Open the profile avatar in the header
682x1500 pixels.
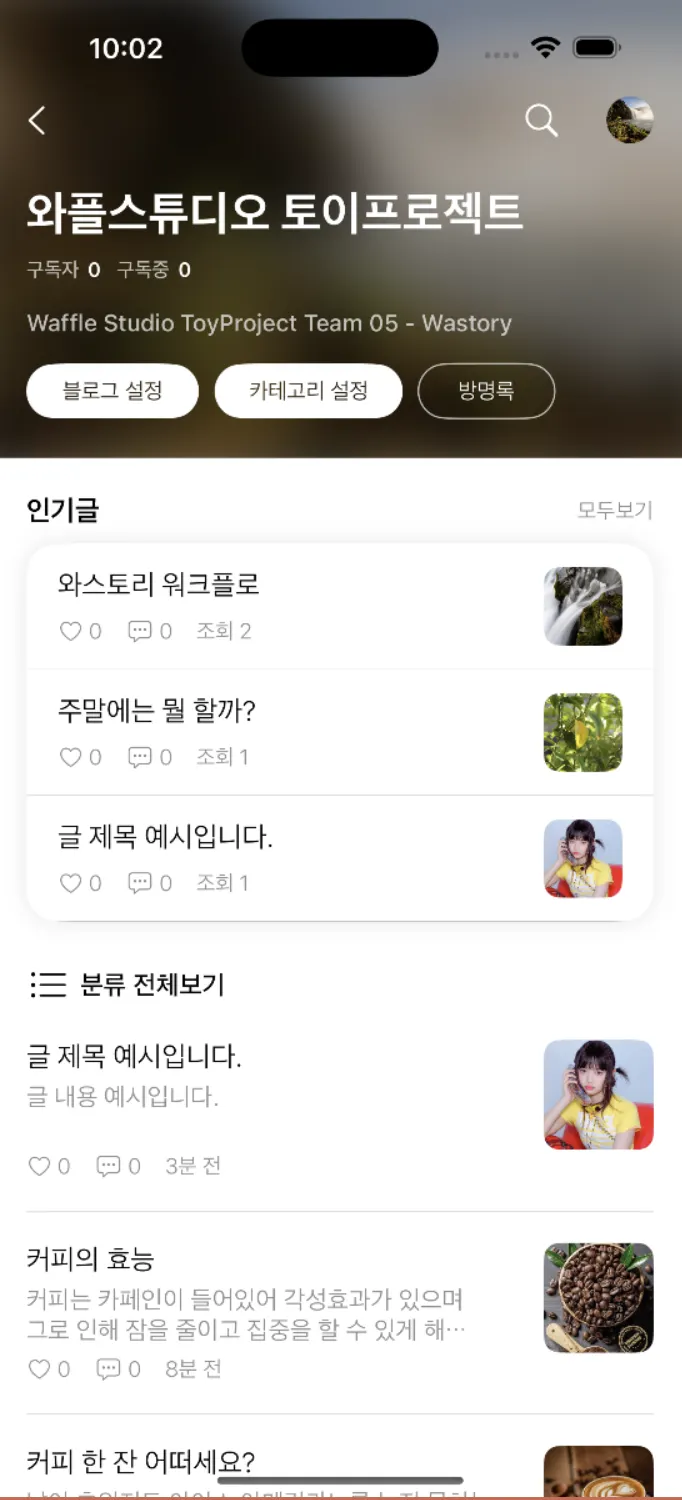pos(630,121)
